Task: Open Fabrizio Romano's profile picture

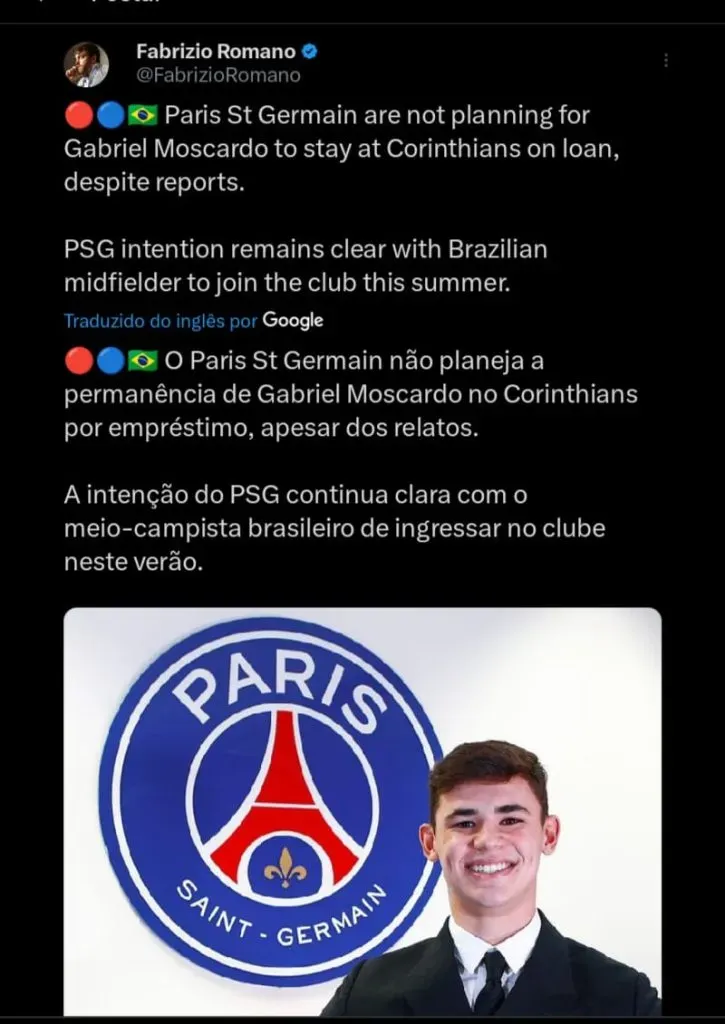Action: coord(86,63)
